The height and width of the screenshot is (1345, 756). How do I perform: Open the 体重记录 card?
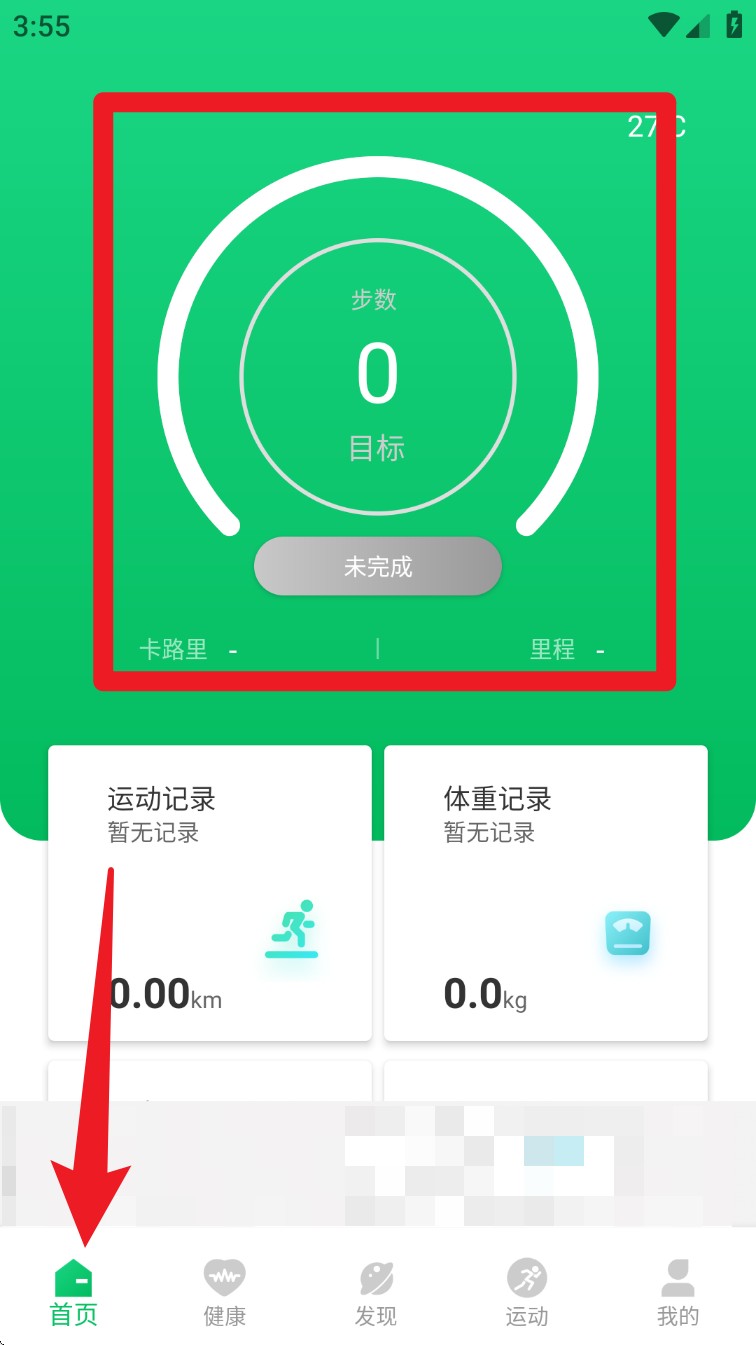point(546,892)
